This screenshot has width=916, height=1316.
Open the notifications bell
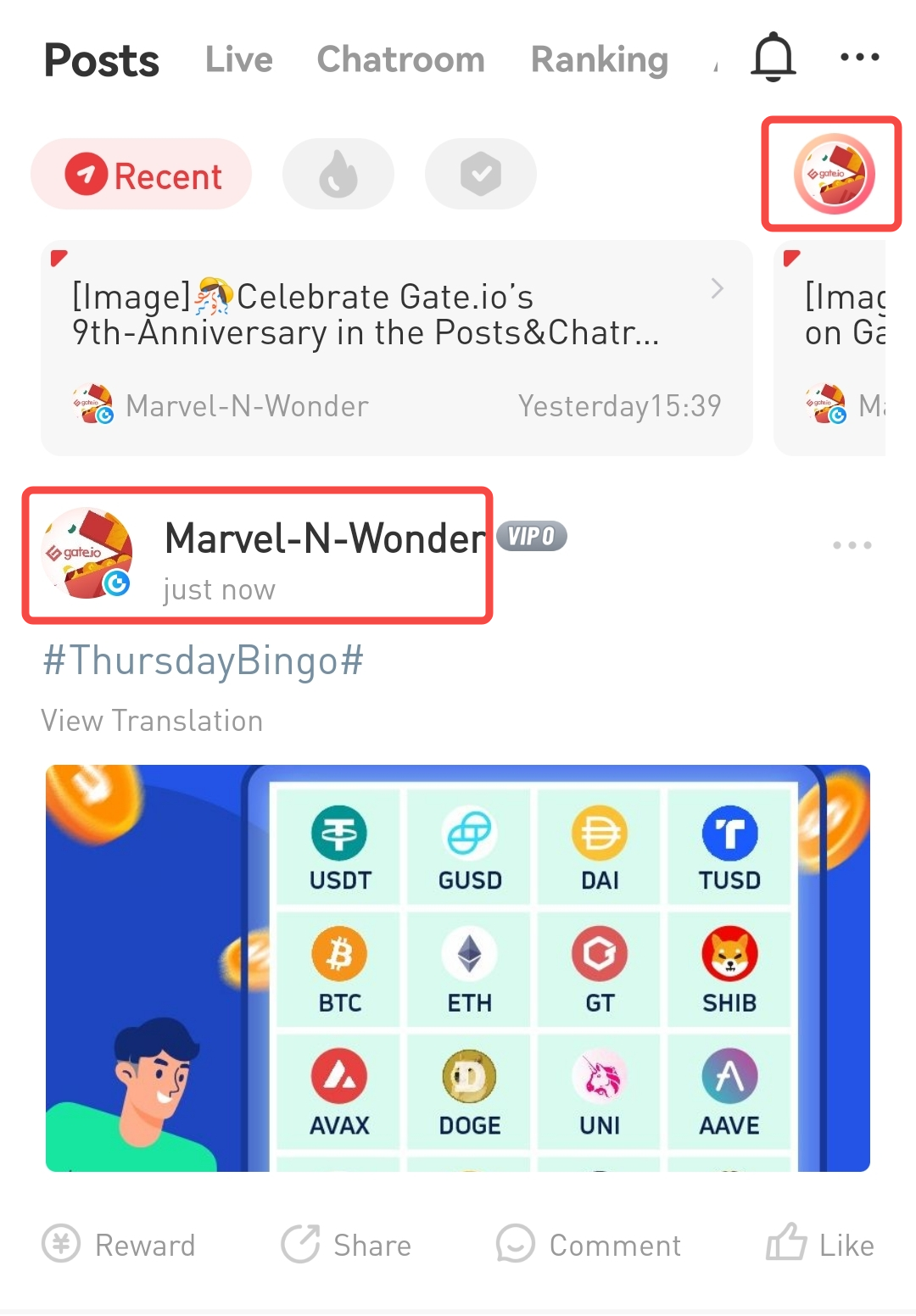click(773, 58)
